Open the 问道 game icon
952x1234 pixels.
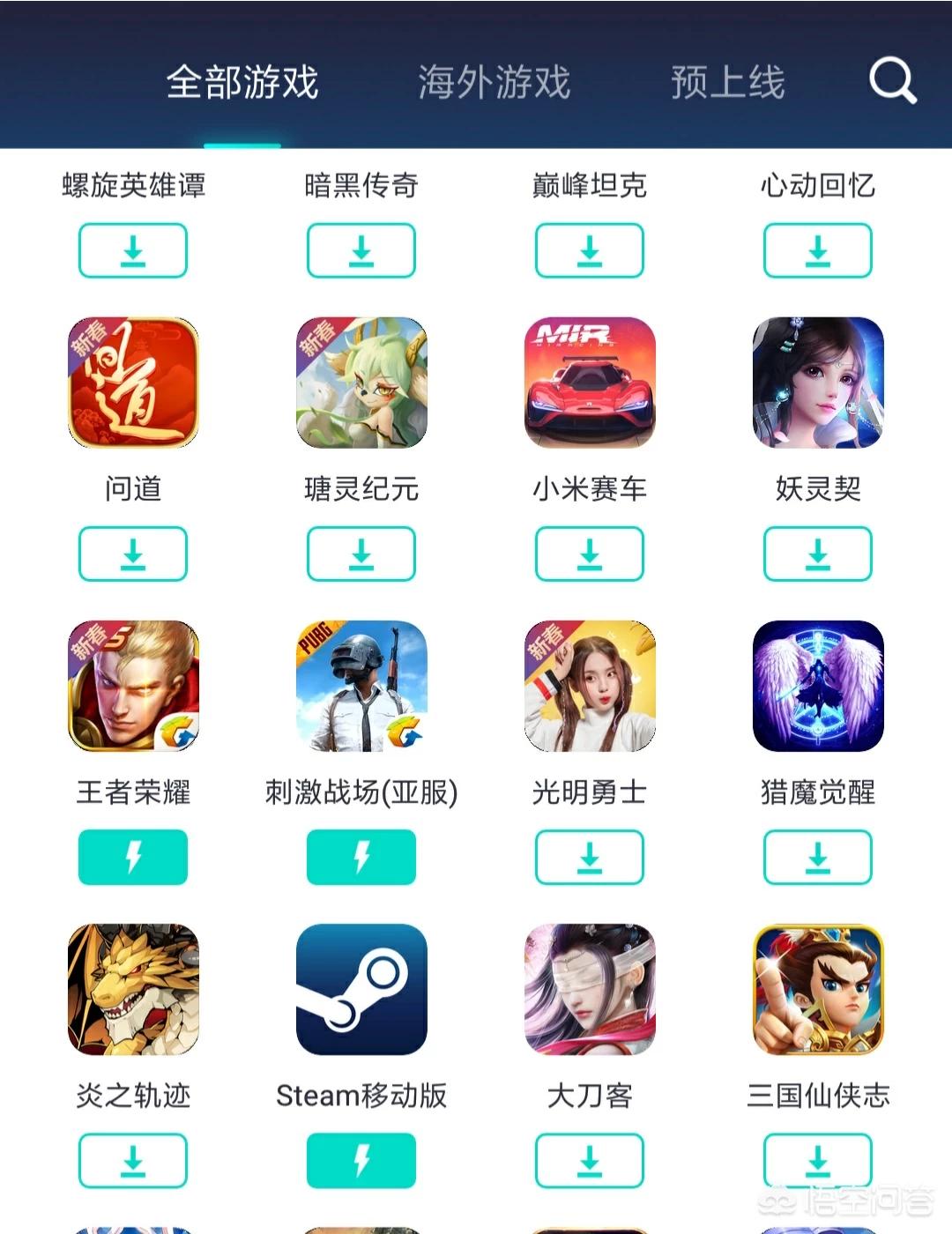(133, 383)
